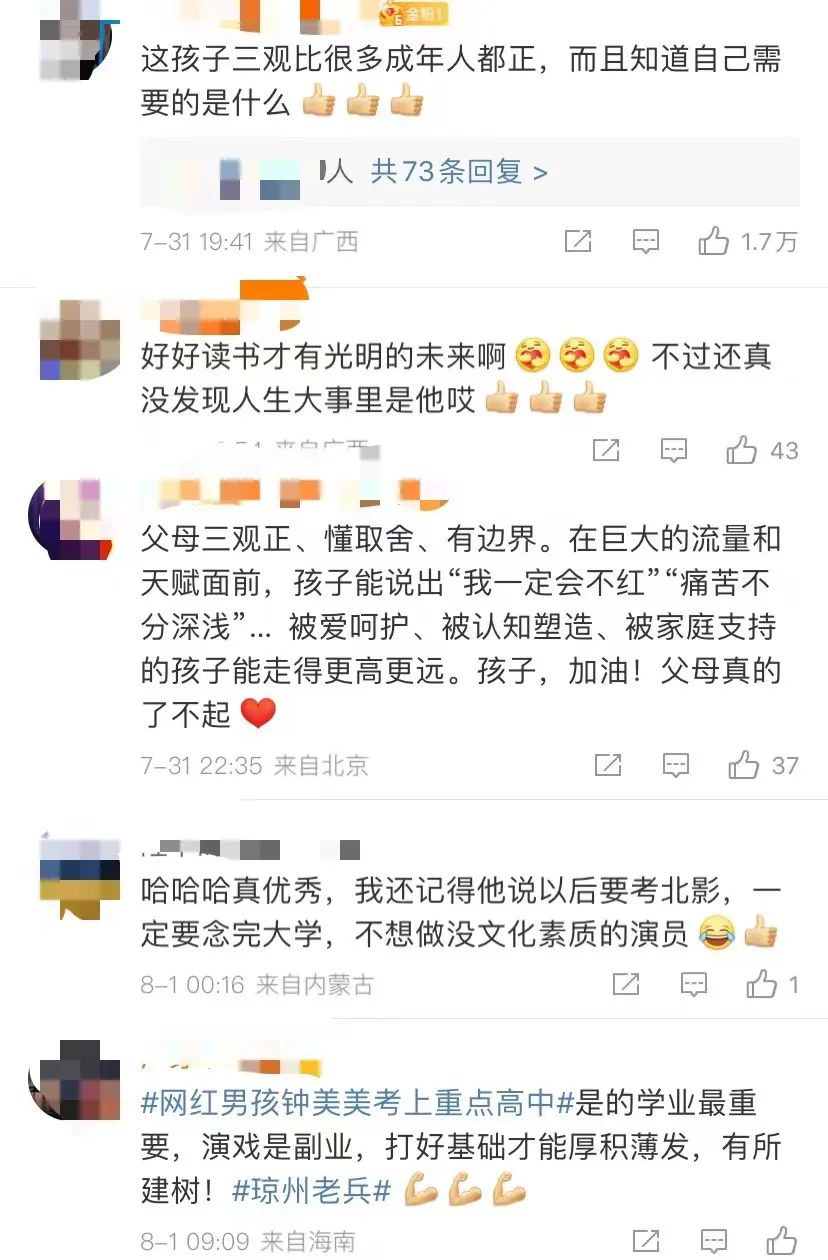Viewport: 828px width, 1260px height.
Task: Repost the comment from 广西
Action: tap(578, 241)
